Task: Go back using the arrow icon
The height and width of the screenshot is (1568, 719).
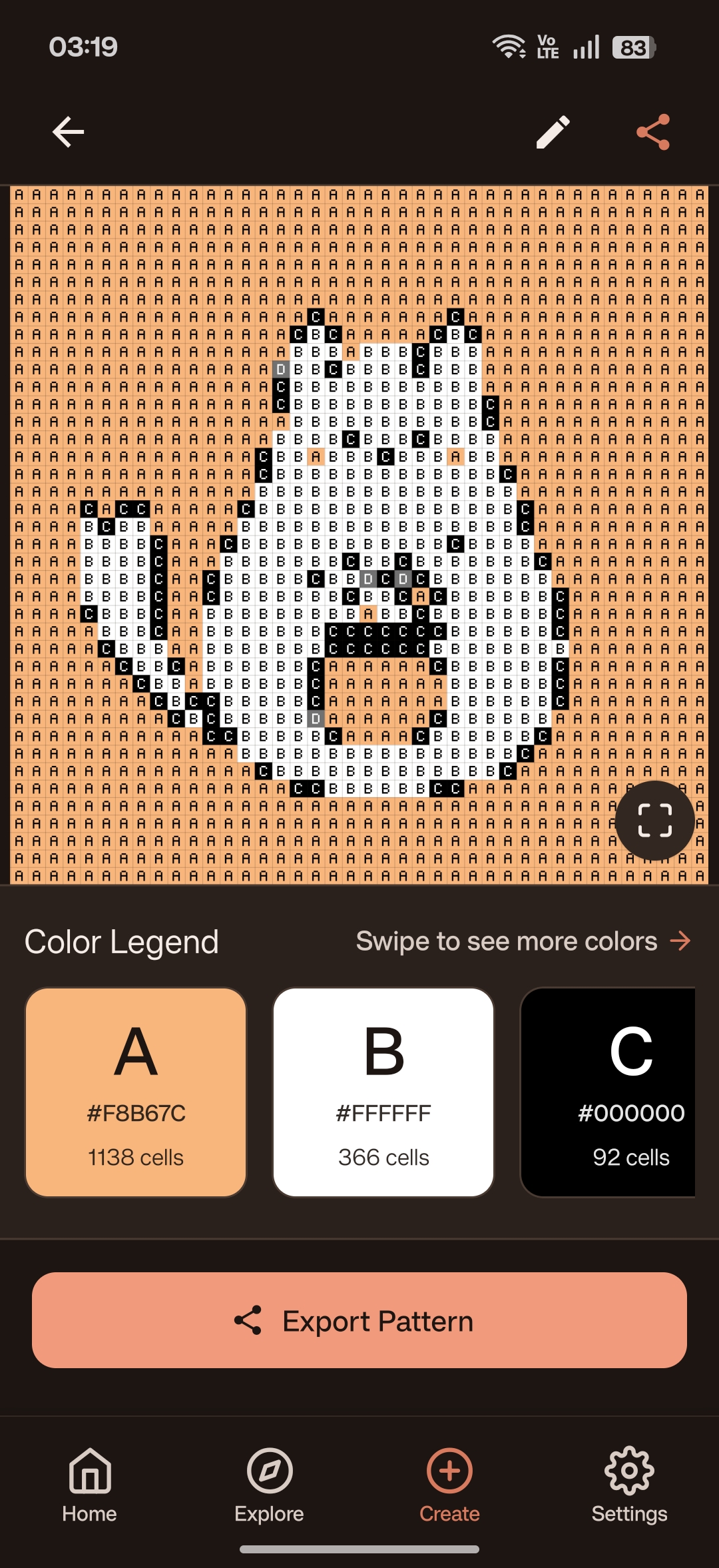Action: 68,132
